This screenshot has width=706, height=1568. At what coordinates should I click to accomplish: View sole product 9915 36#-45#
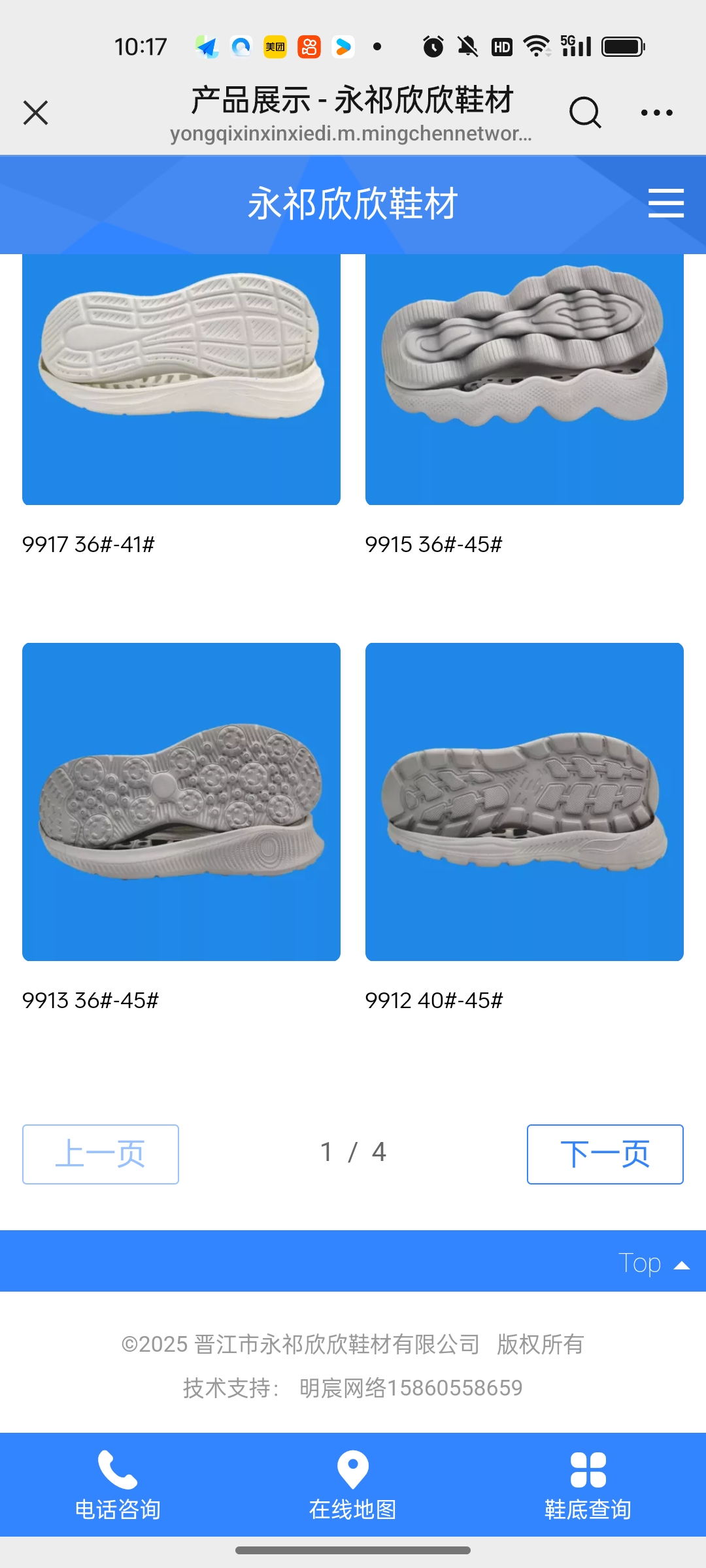point(524,379)
